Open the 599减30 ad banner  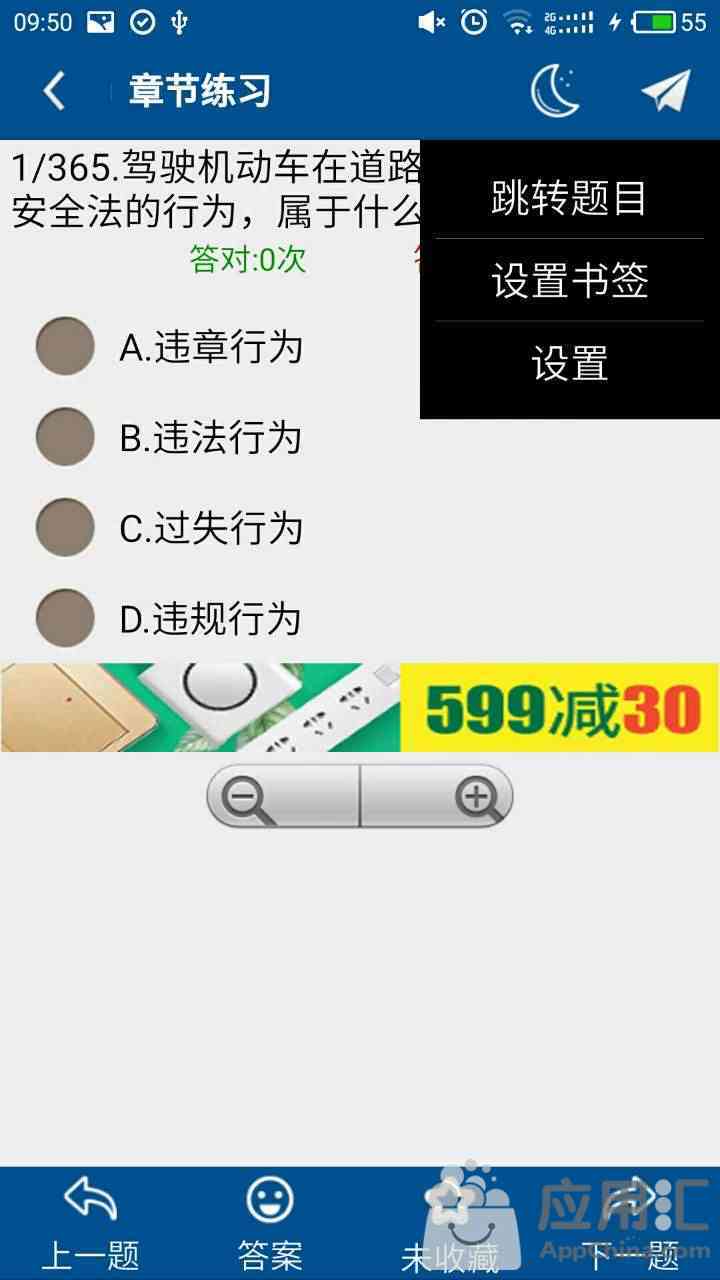pos(360,708)
